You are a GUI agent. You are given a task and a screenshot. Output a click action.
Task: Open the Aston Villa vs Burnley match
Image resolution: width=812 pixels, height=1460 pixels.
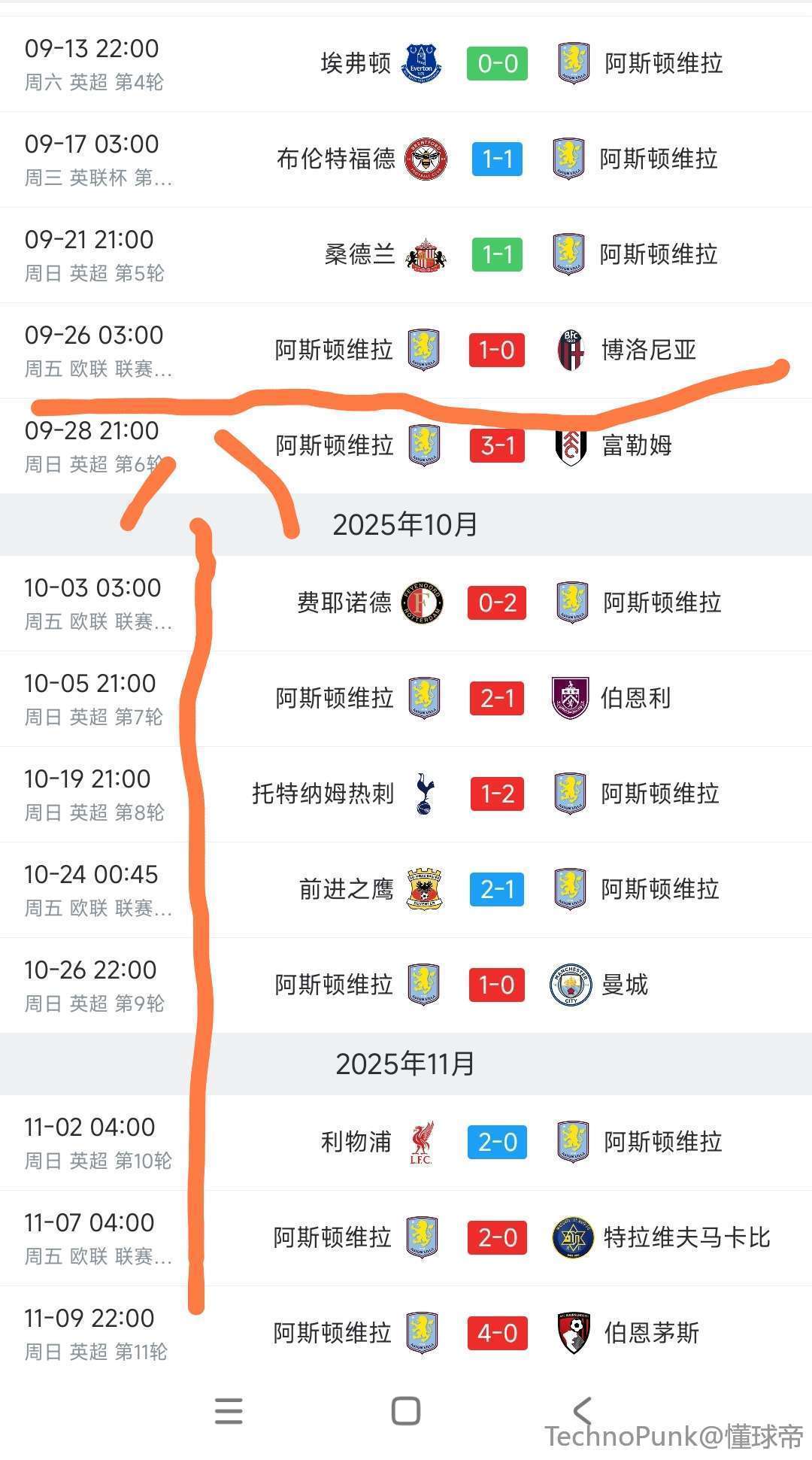(496, 699)
